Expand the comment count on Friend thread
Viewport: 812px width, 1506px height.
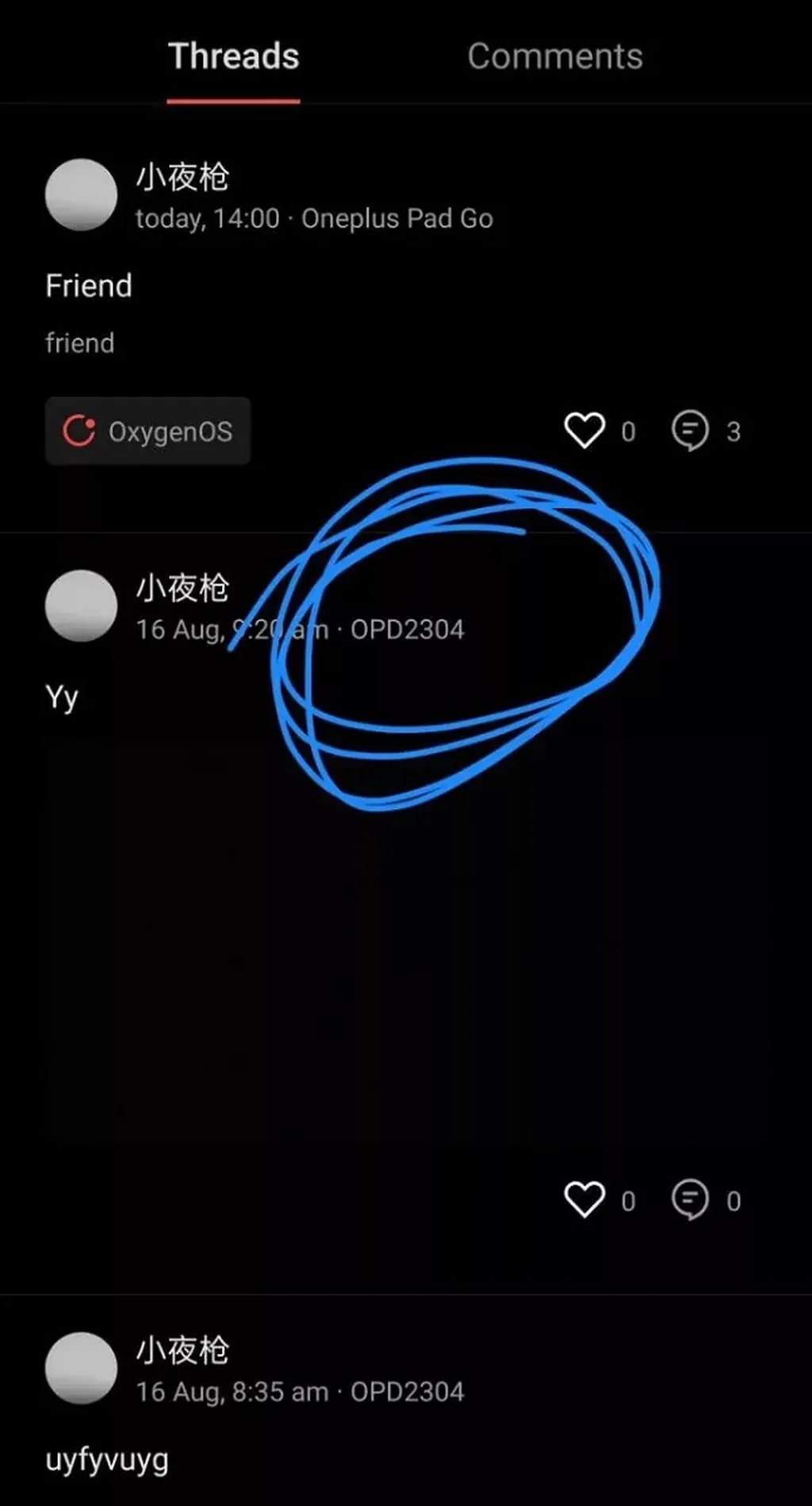(x=693, y=431)
